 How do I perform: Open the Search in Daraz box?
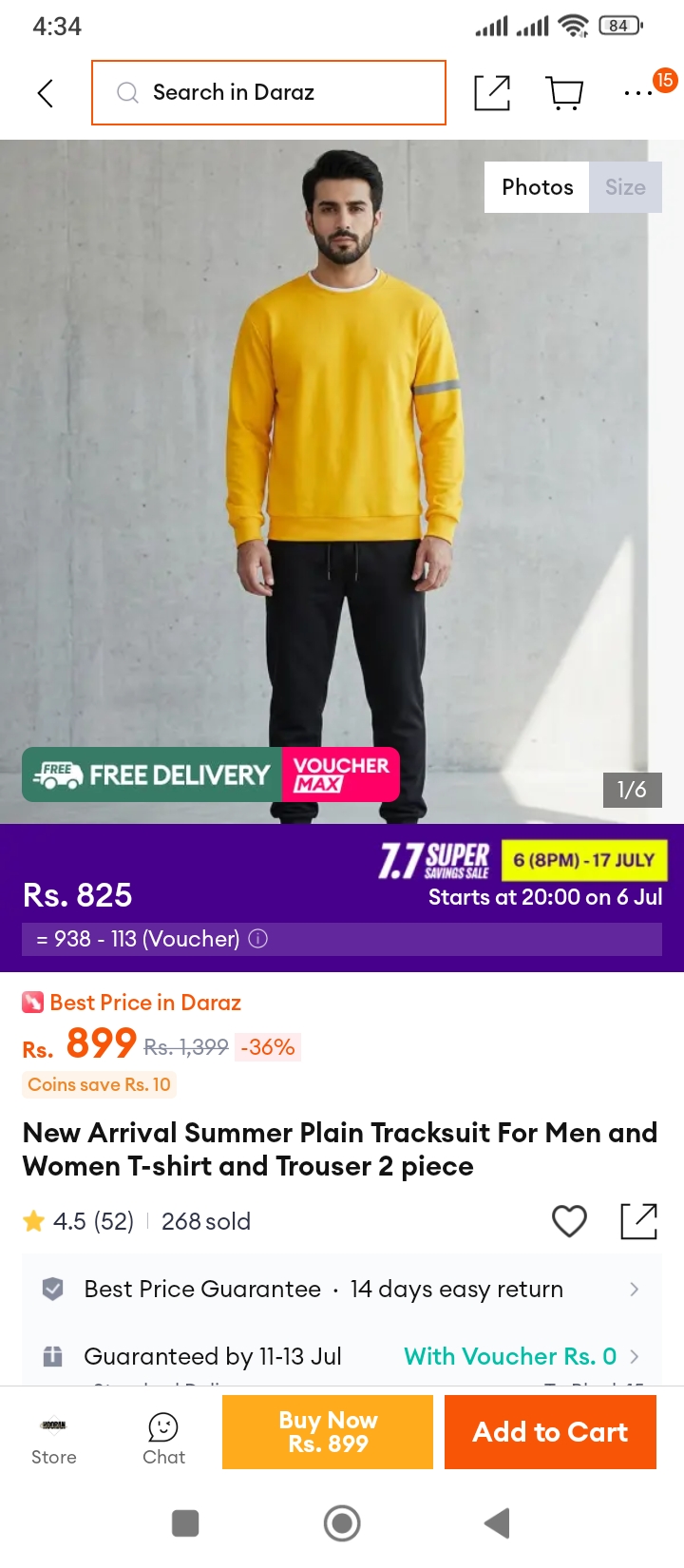pyautogui.click(x=269, y=92)
